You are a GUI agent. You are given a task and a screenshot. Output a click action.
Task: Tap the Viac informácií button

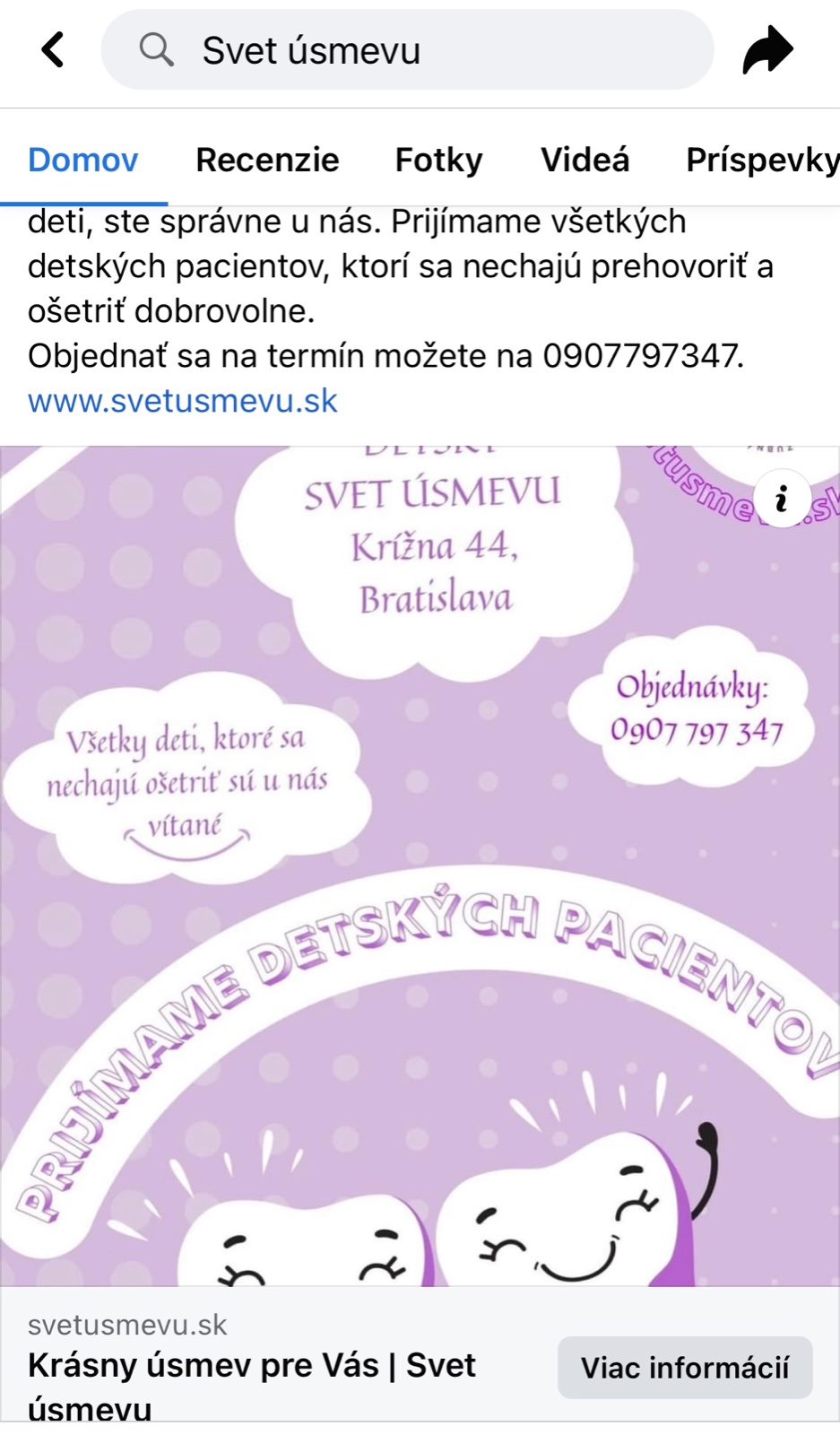(x=685, y=1368)
